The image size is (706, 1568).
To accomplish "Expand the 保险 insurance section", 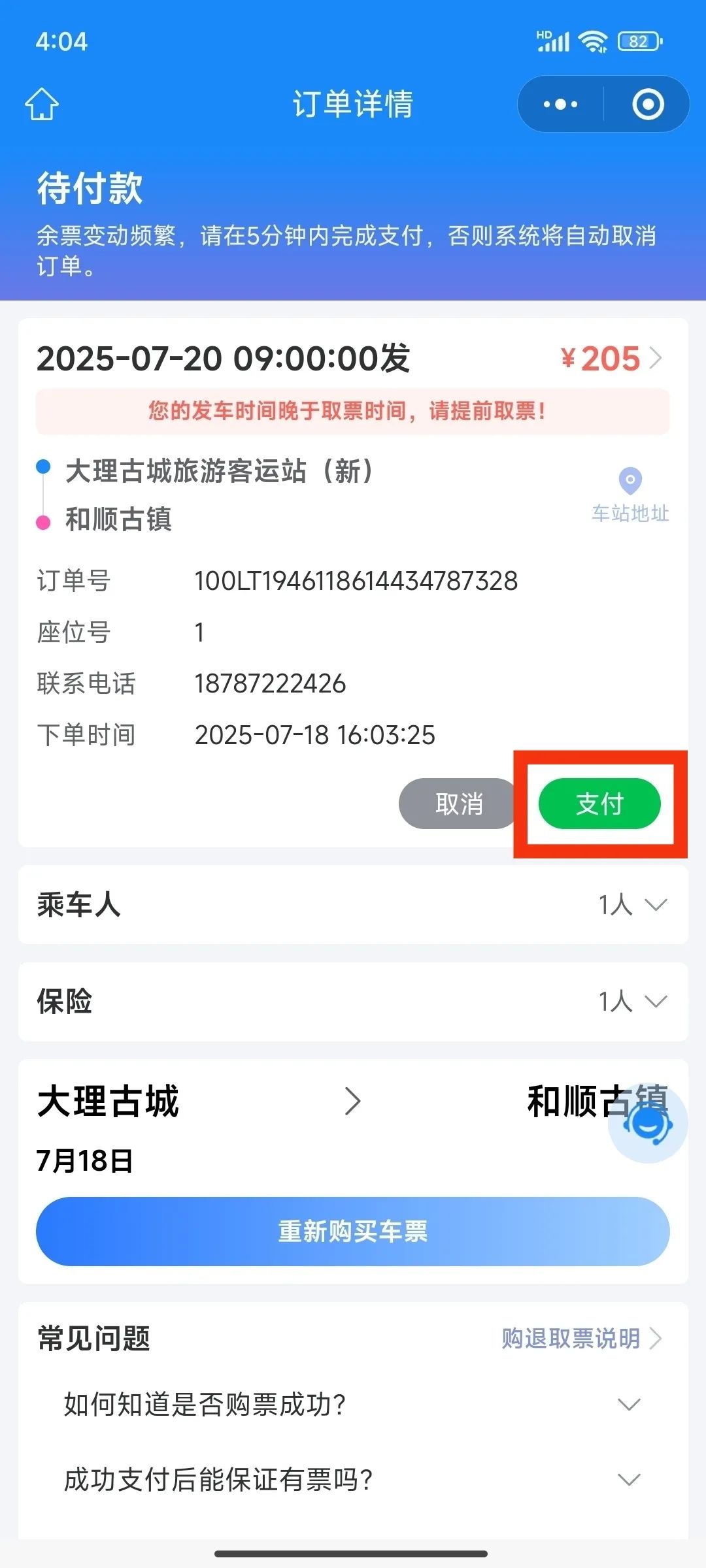I will [353, 1002].
